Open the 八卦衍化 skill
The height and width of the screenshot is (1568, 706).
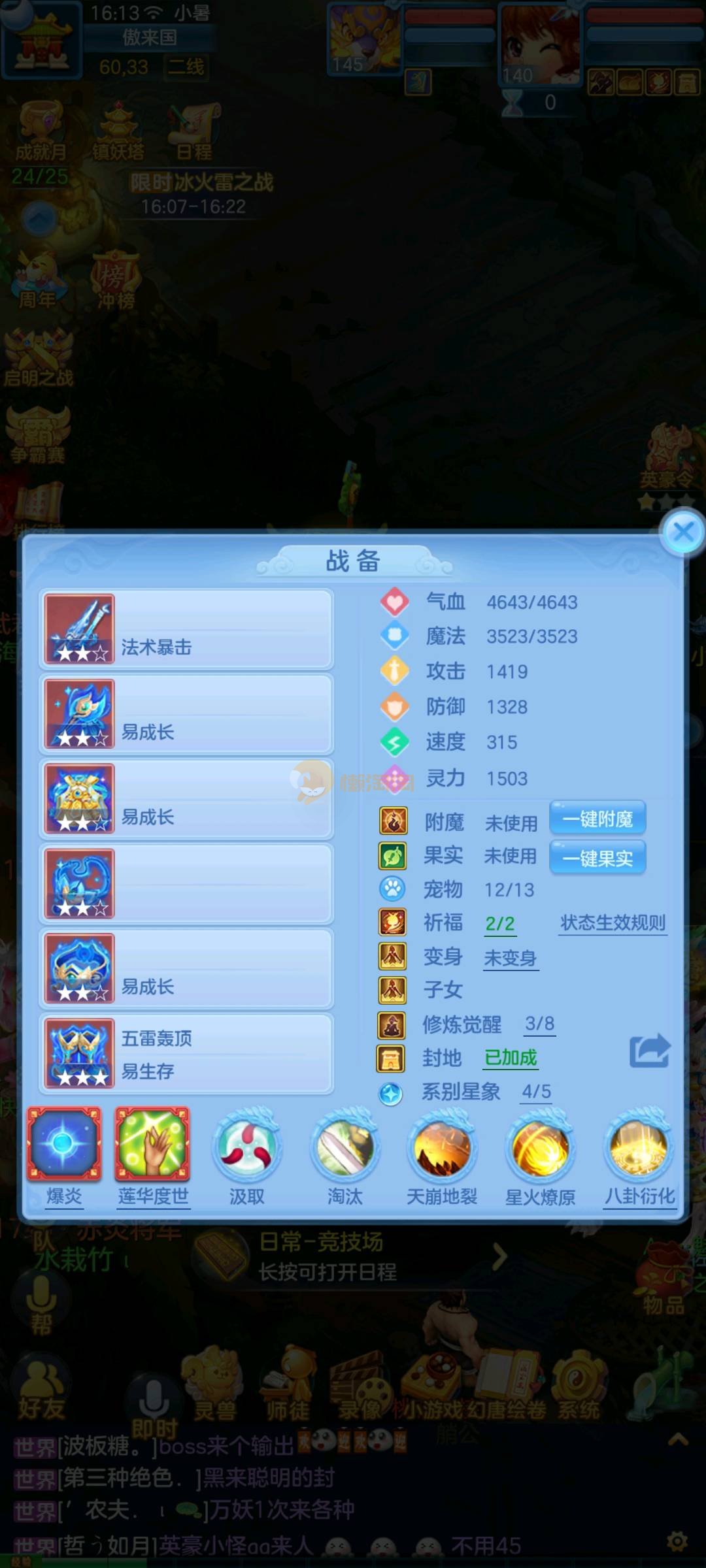pyautogui.click(x=639, y=1148)
